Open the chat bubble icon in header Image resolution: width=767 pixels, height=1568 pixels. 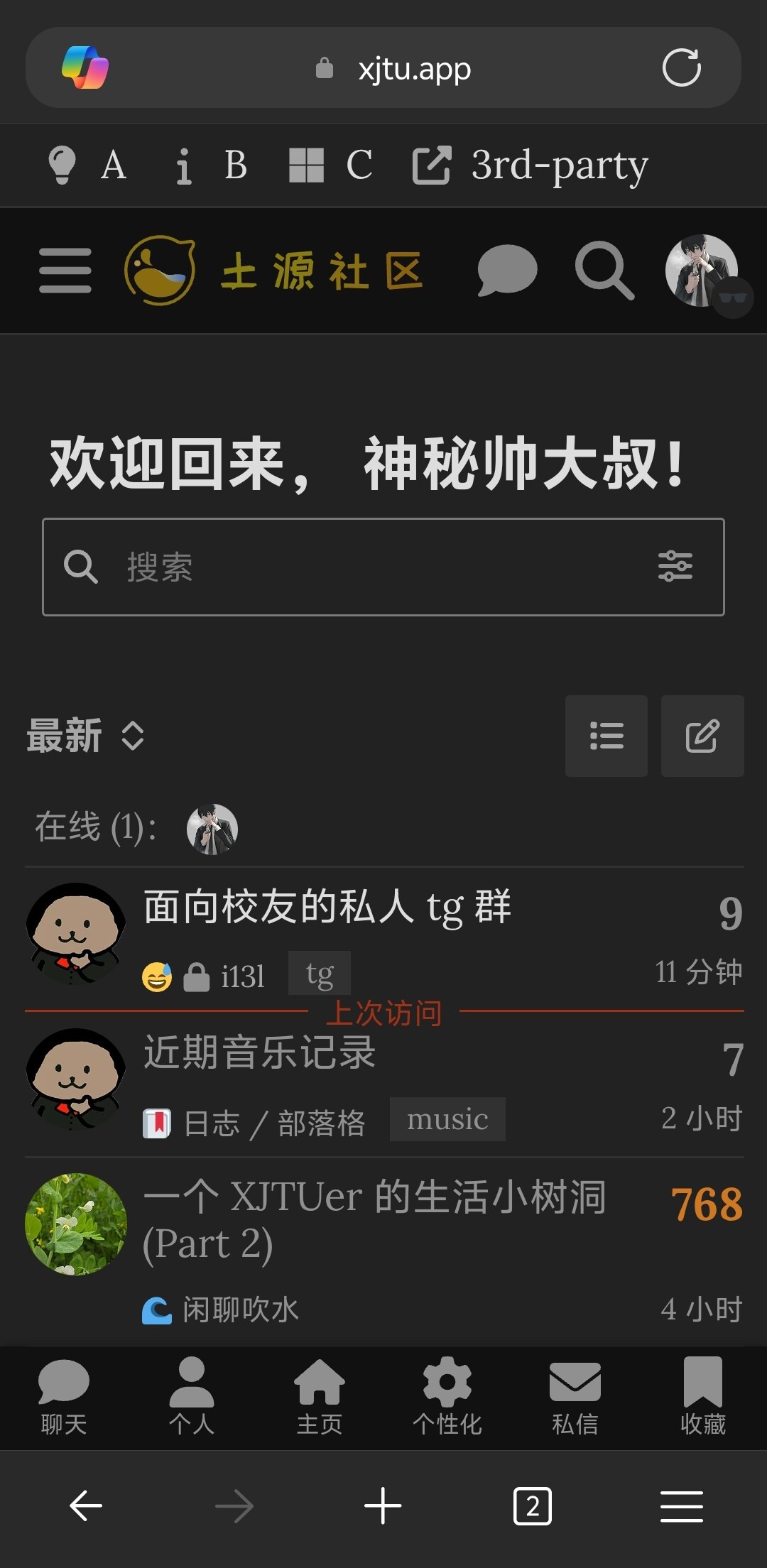[507, 271]
